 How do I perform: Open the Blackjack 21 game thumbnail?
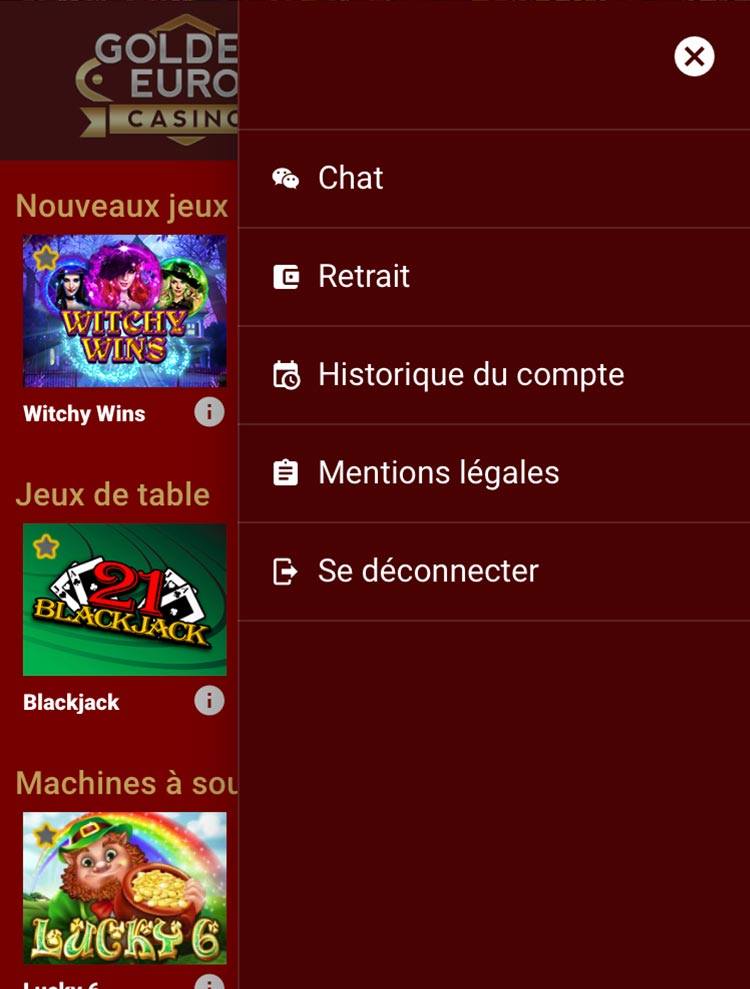[124, 598]
